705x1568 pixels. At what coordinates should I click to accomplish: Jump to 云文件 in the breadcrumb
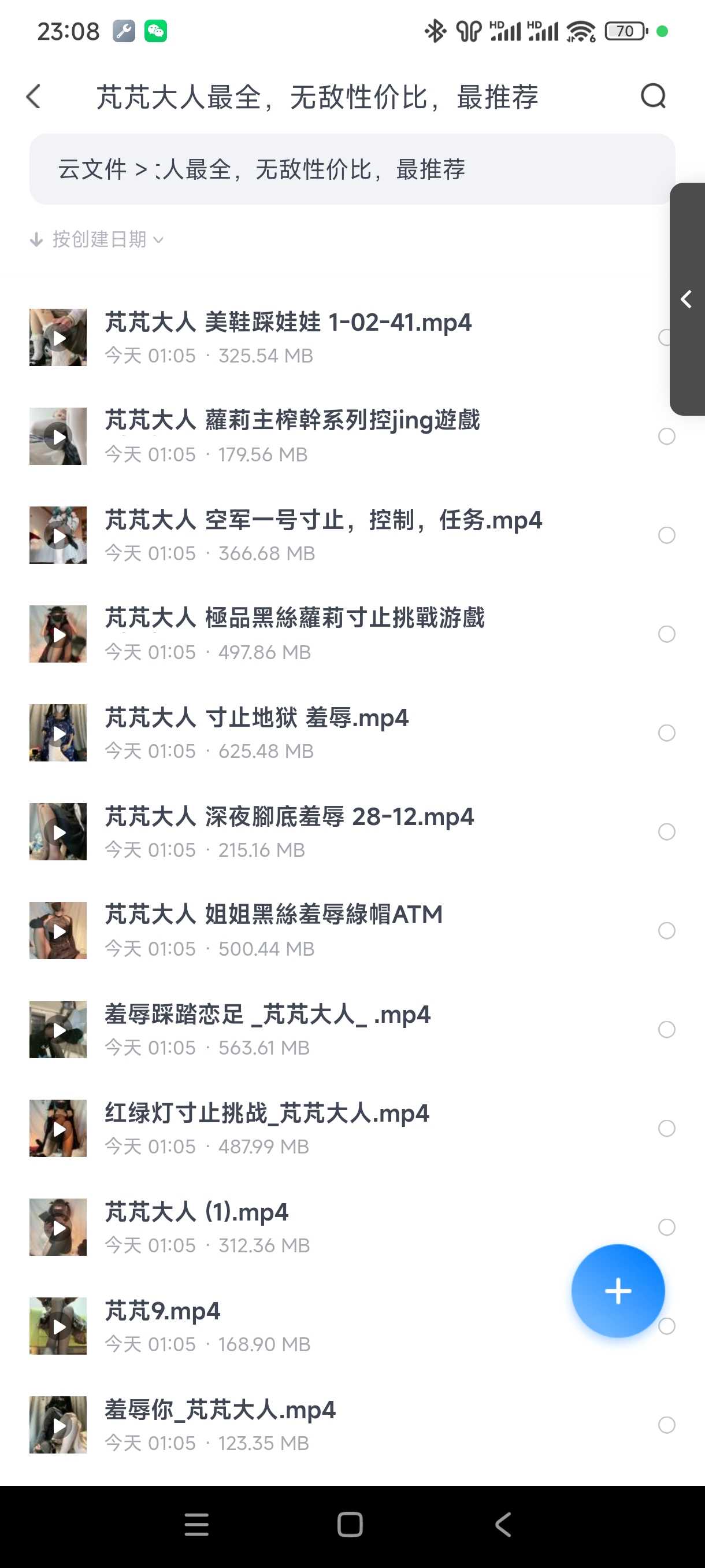[x=92, y=169]
